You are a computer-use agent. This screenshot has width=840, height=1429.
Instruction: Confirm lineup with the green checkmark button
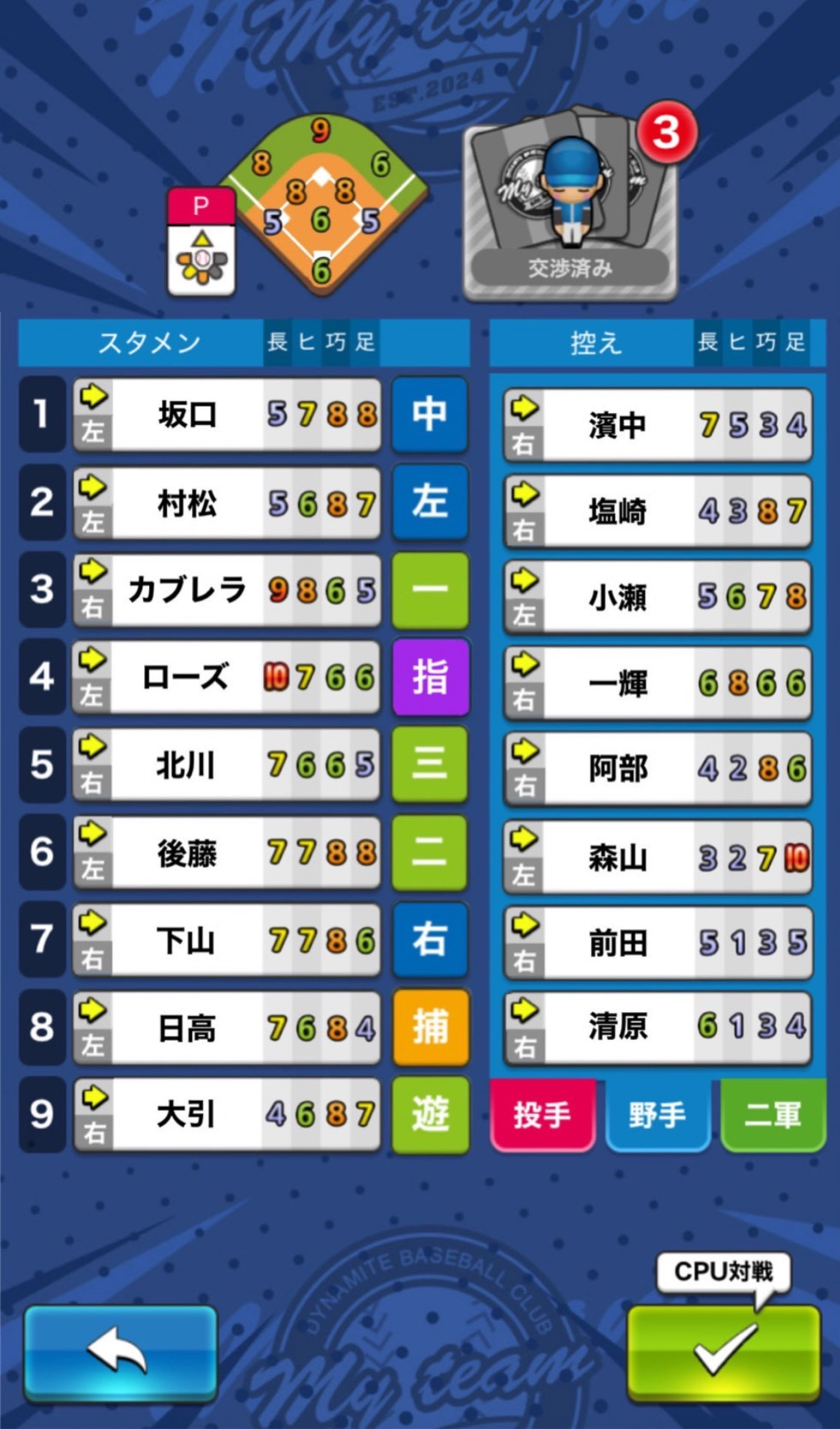coord(723,1352)
